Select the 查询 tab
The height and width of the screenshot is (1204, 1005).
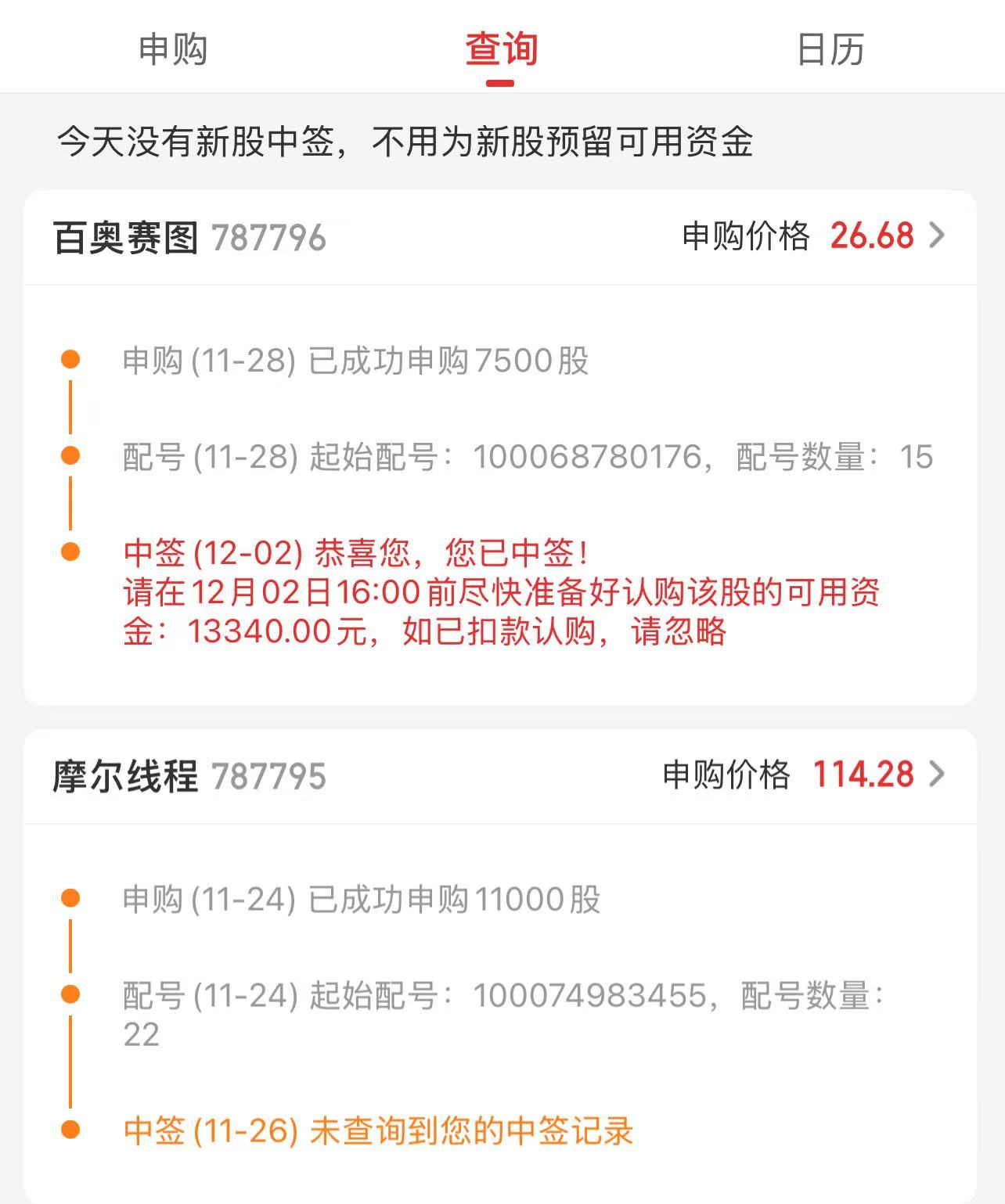click(501, 49)
